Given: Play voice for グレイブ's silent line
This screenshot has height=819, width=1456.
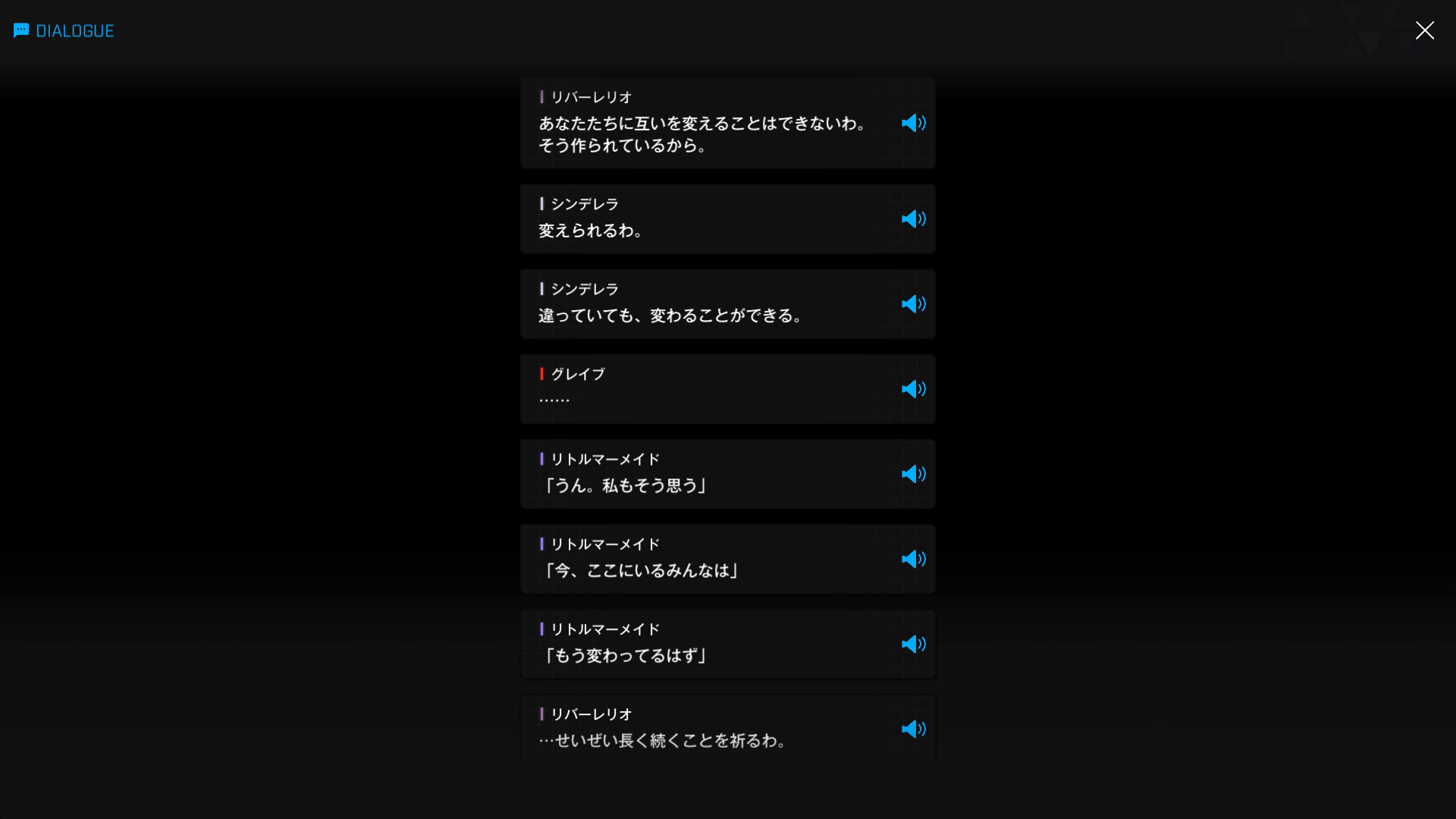Looking at the screenshot, I should pyautogui.click(x=913, y=389).
